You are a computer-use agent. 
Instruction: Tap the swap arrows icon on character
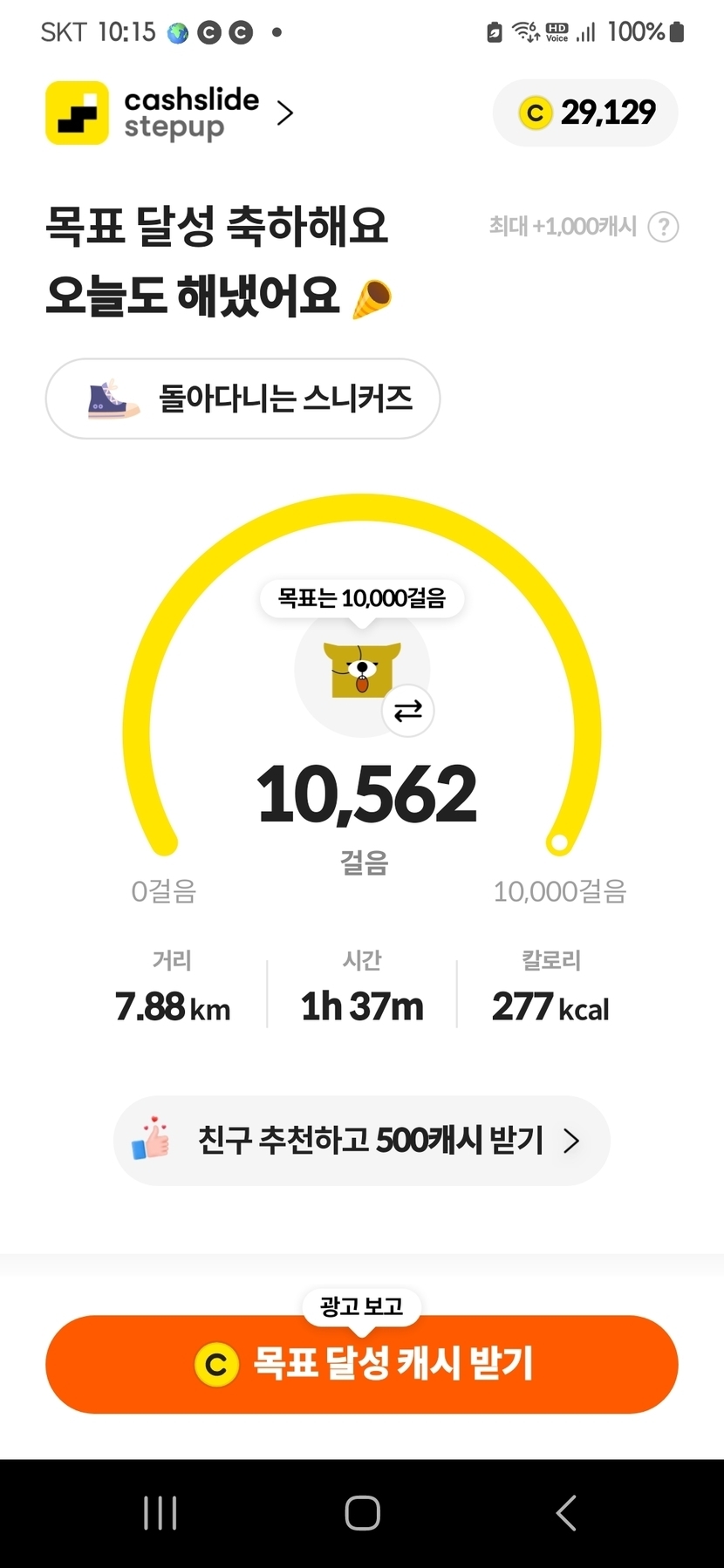tap(407, 711)
